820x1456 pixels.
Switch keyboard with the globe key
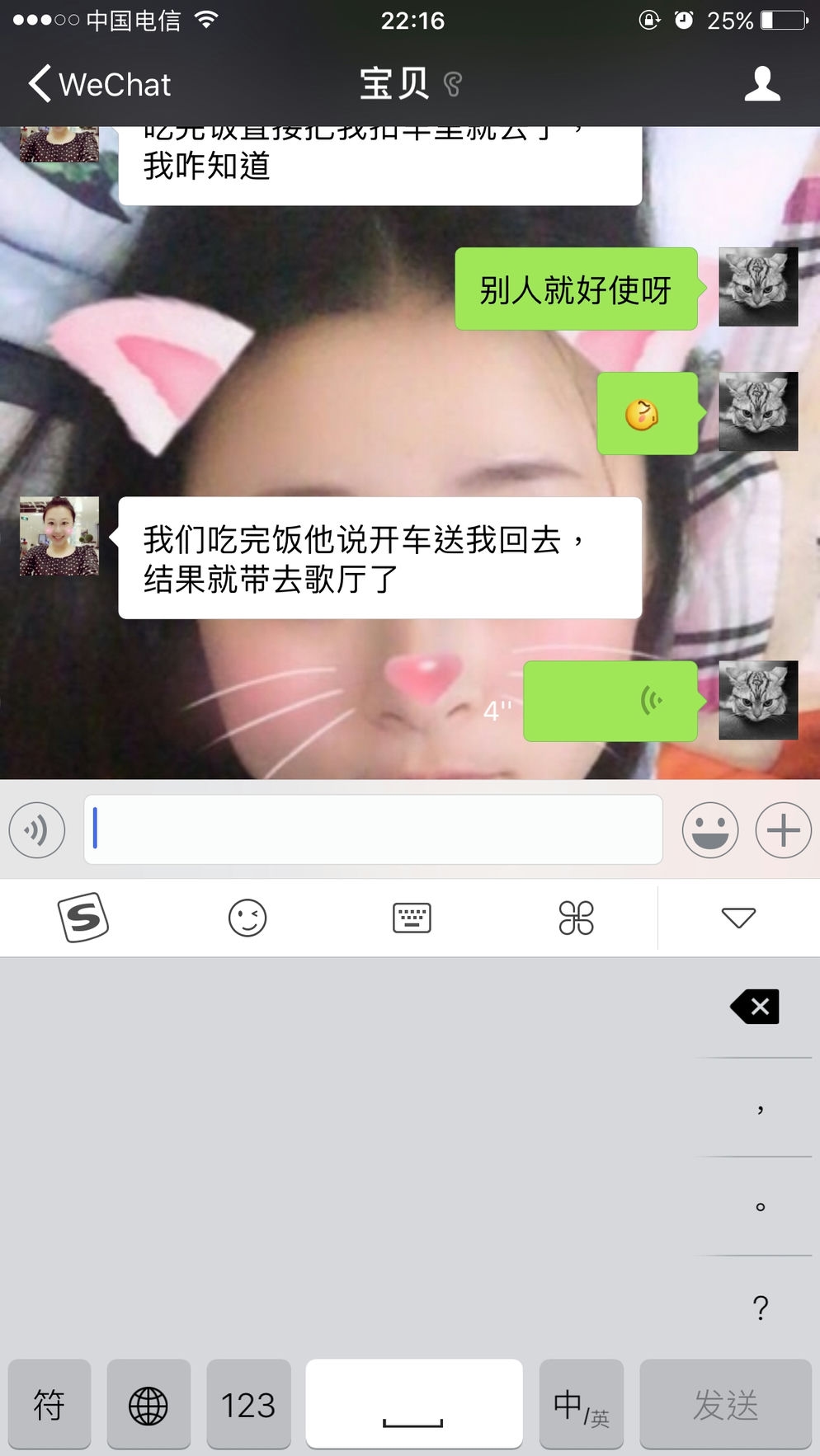(x=148, y=1404)
